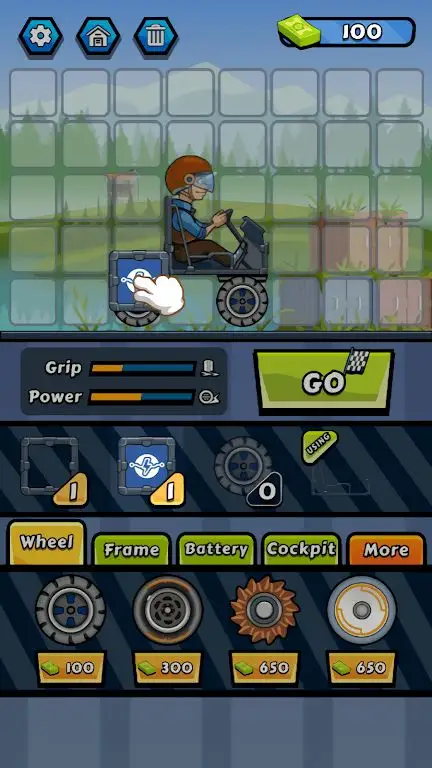Open the settings gear

[x=41, y=35]
